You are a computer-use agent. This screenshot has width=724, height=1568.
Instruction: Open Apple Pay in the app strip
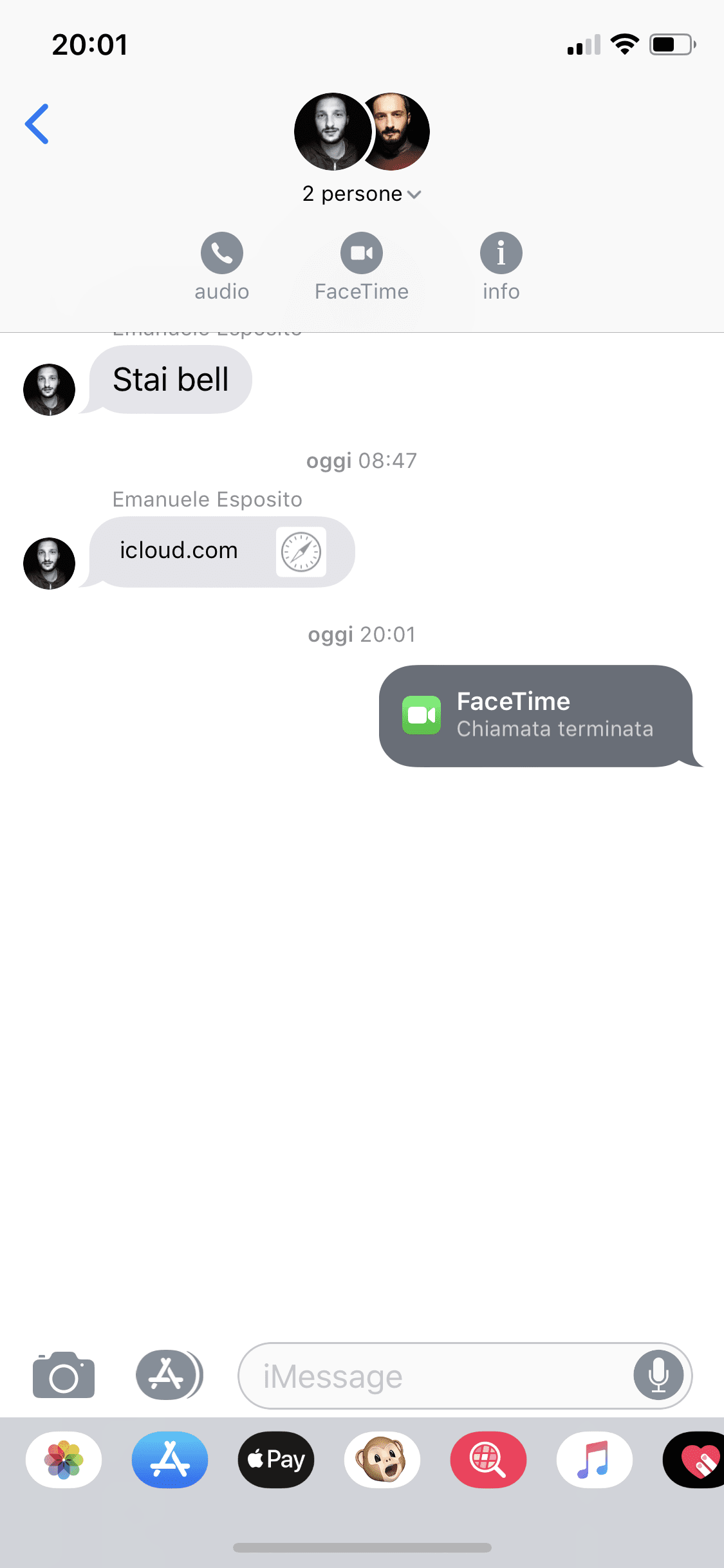tap(276, 1459)
